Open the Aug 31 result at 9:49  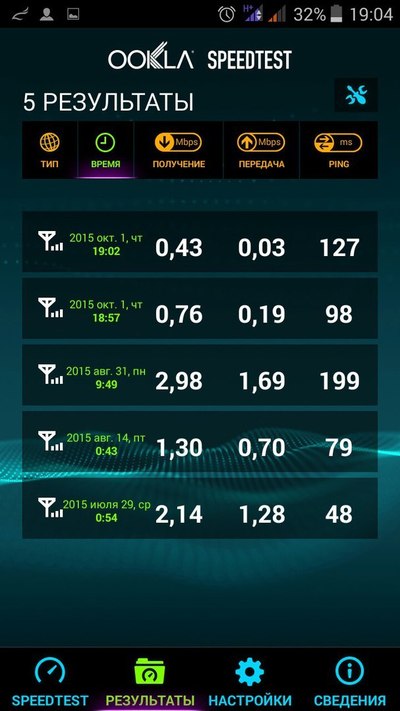[200, 375]
